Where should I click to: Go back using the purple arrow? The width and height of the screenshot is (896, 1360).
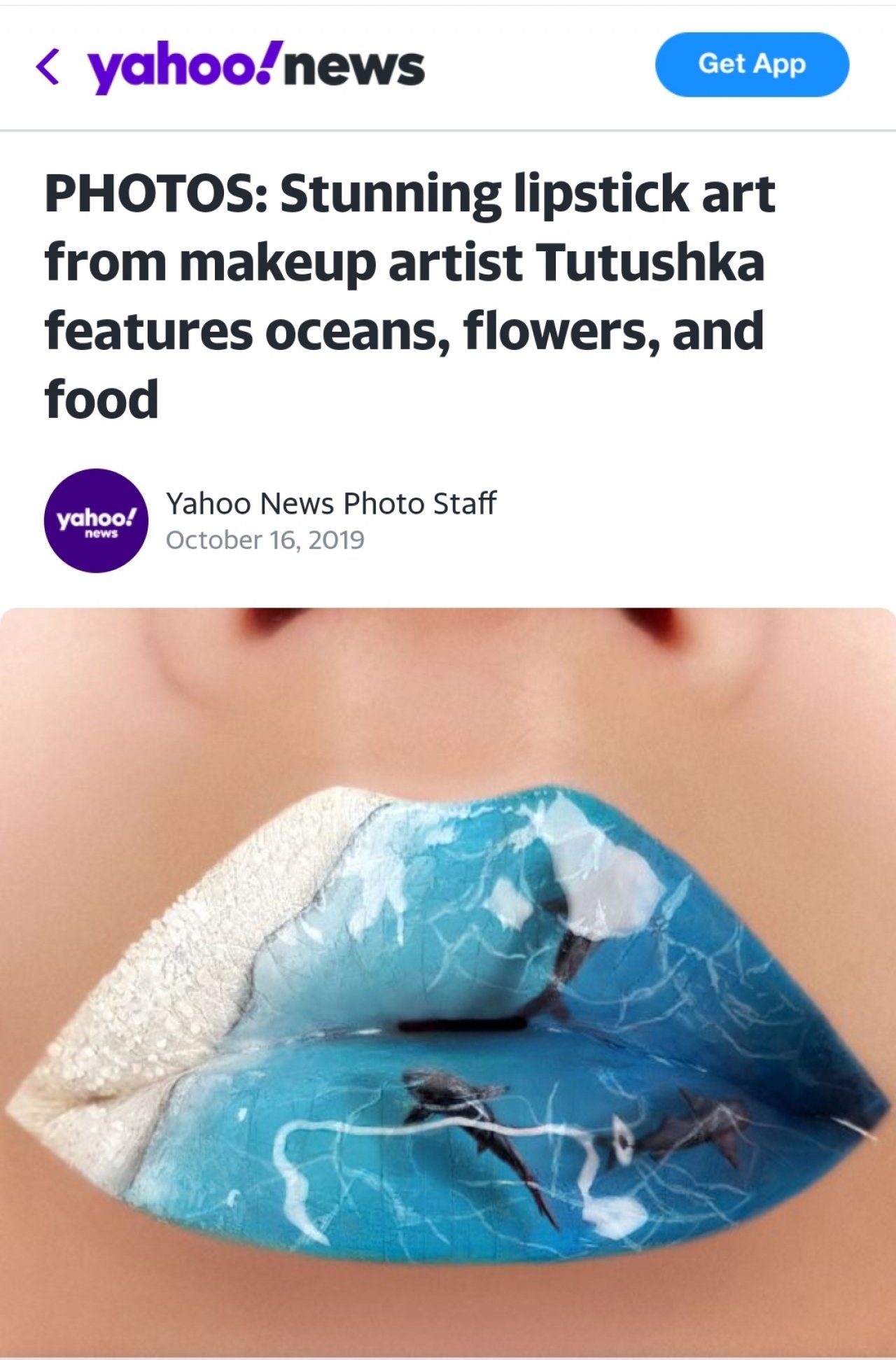tap(48, 66)
